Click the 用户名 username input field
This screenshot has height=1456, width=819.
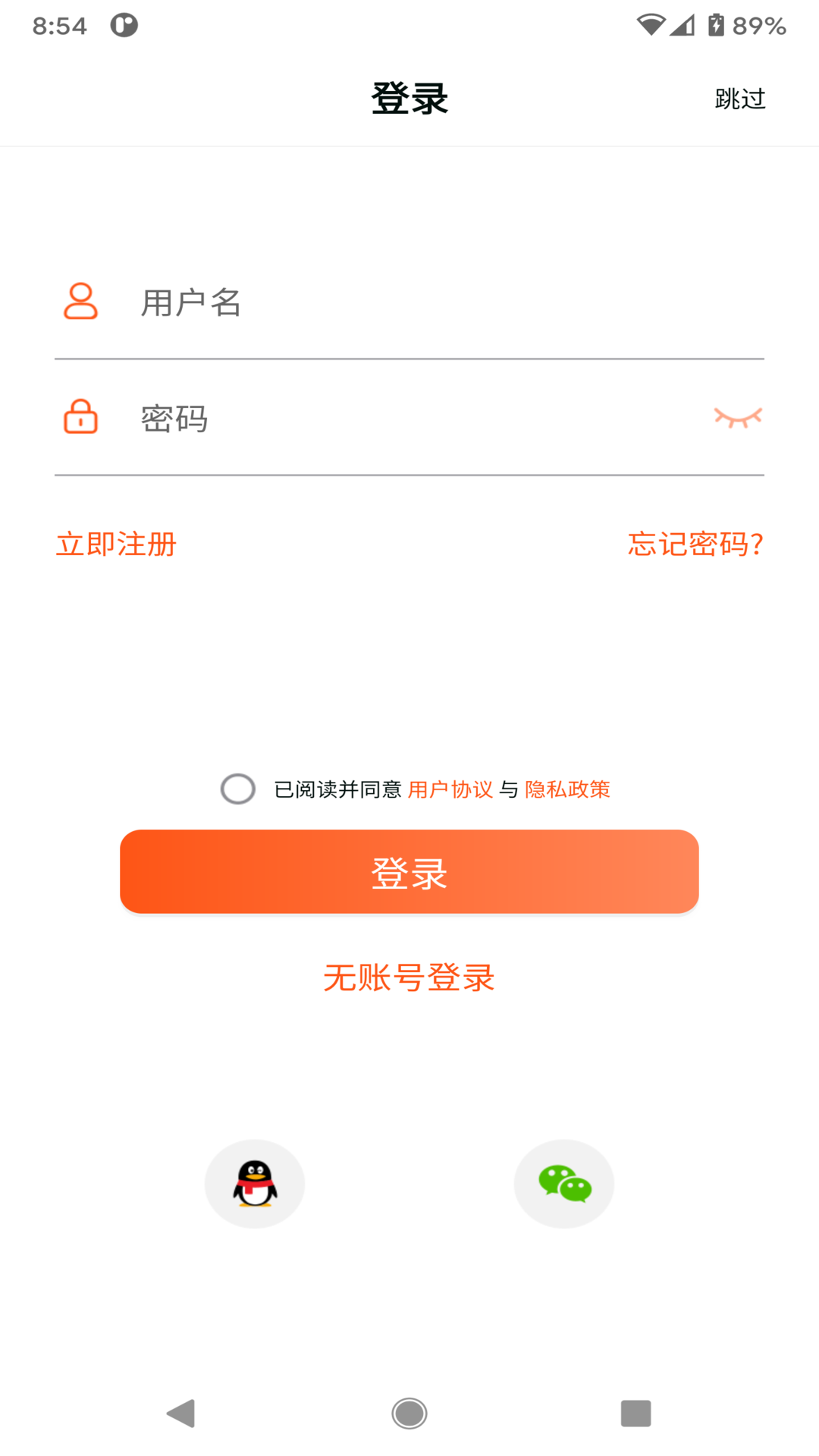pos(341,303)
